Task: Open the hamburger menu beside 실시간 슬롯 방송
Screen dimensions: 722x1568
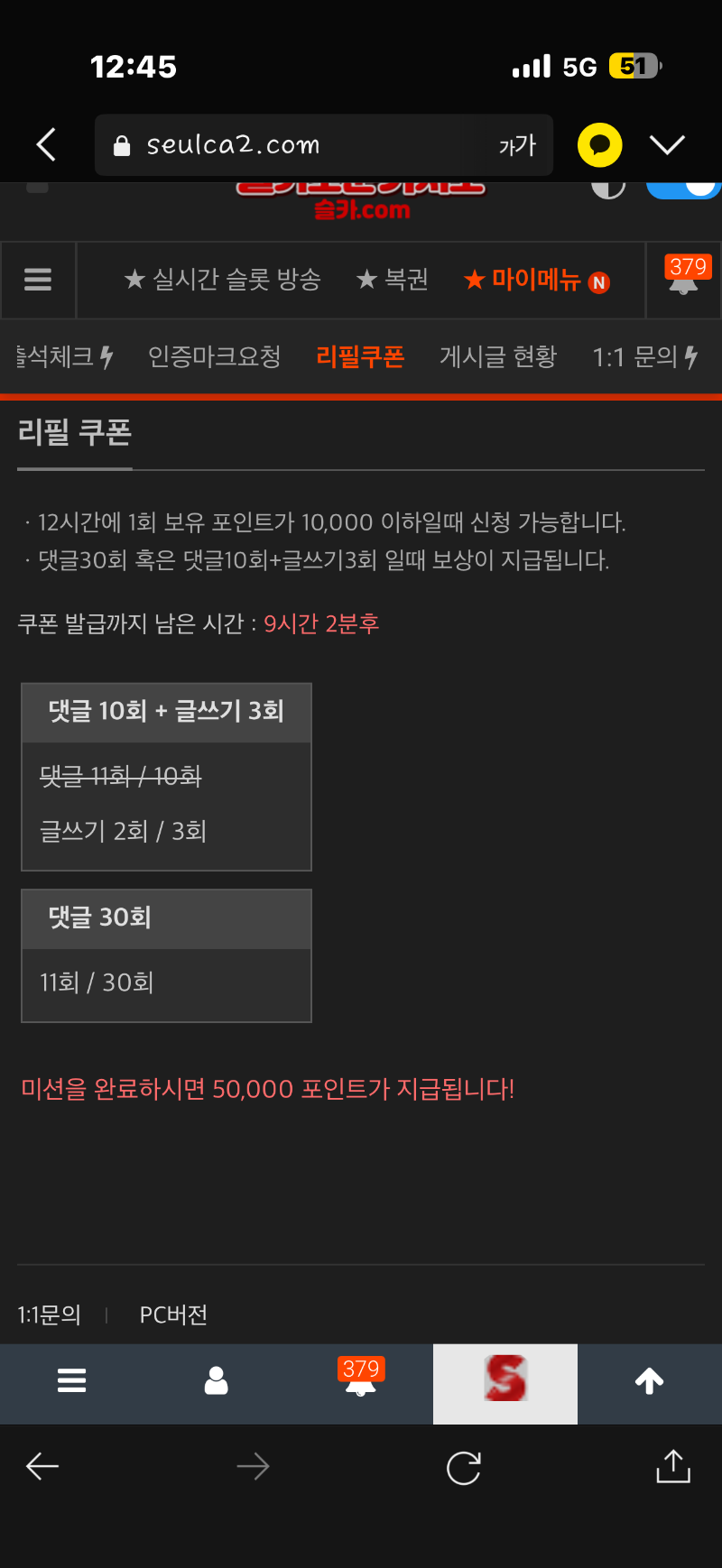Action: coord(38,280)
